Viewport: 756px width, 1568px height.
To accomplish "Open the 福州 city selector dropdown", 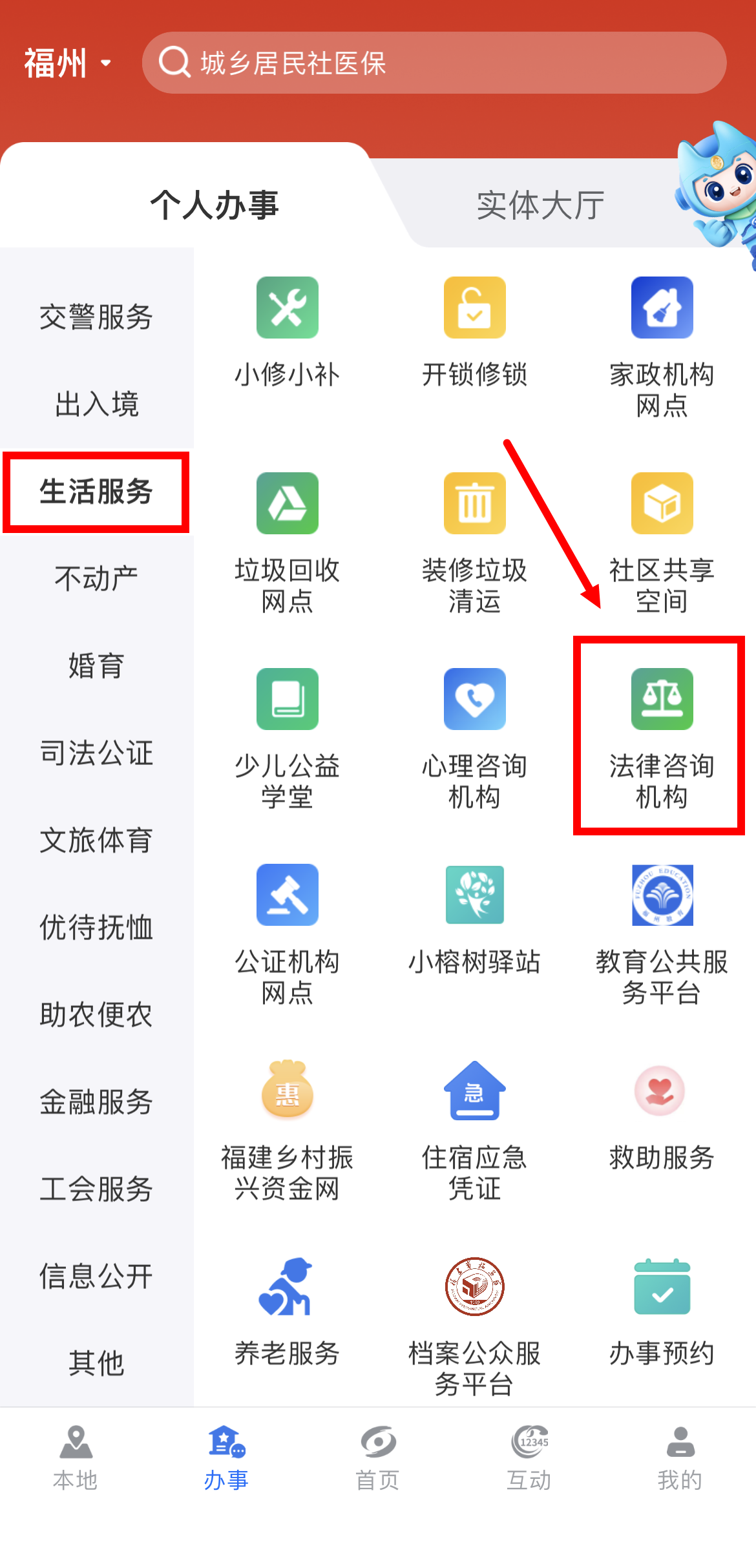I will point(67,63).
